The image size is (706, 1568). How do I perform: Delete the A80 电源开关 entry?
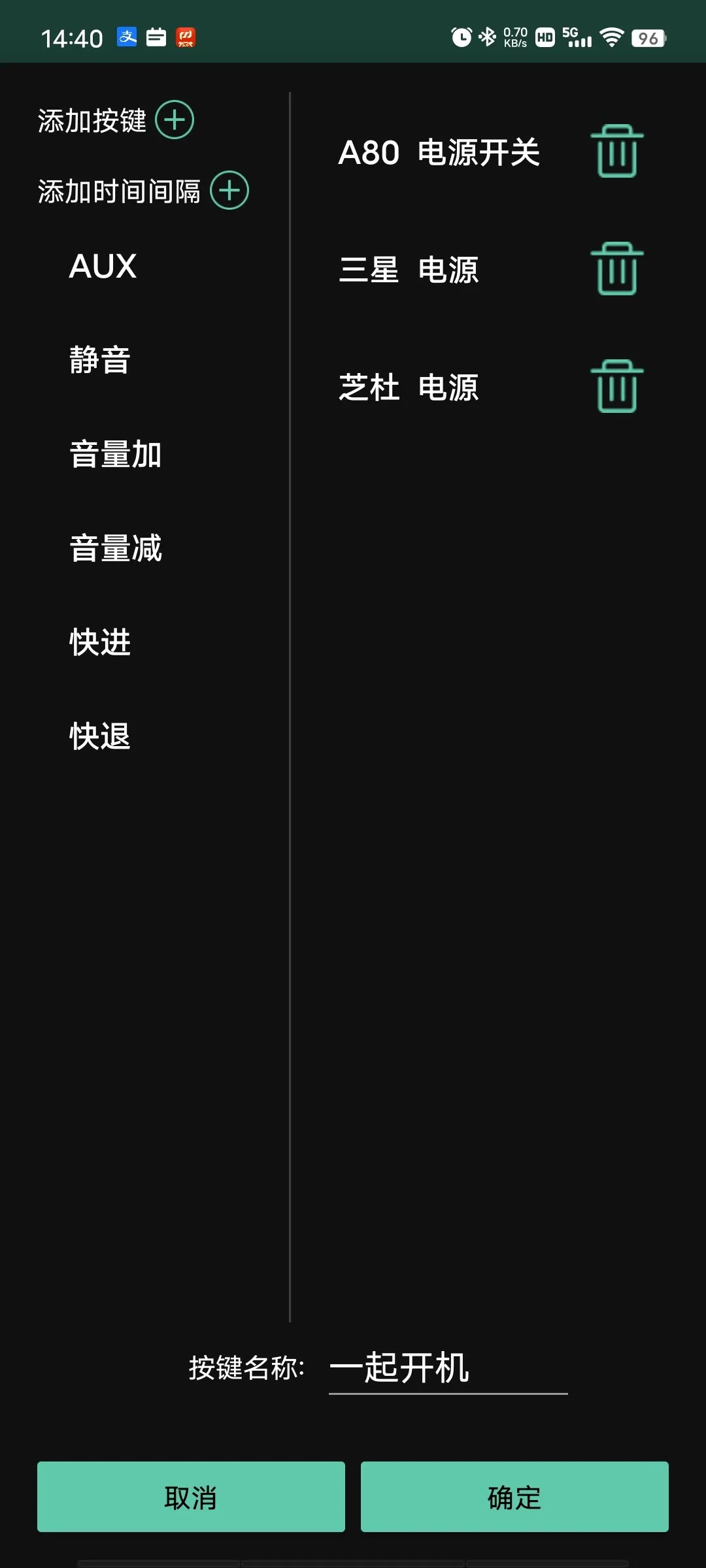point(617,152)
